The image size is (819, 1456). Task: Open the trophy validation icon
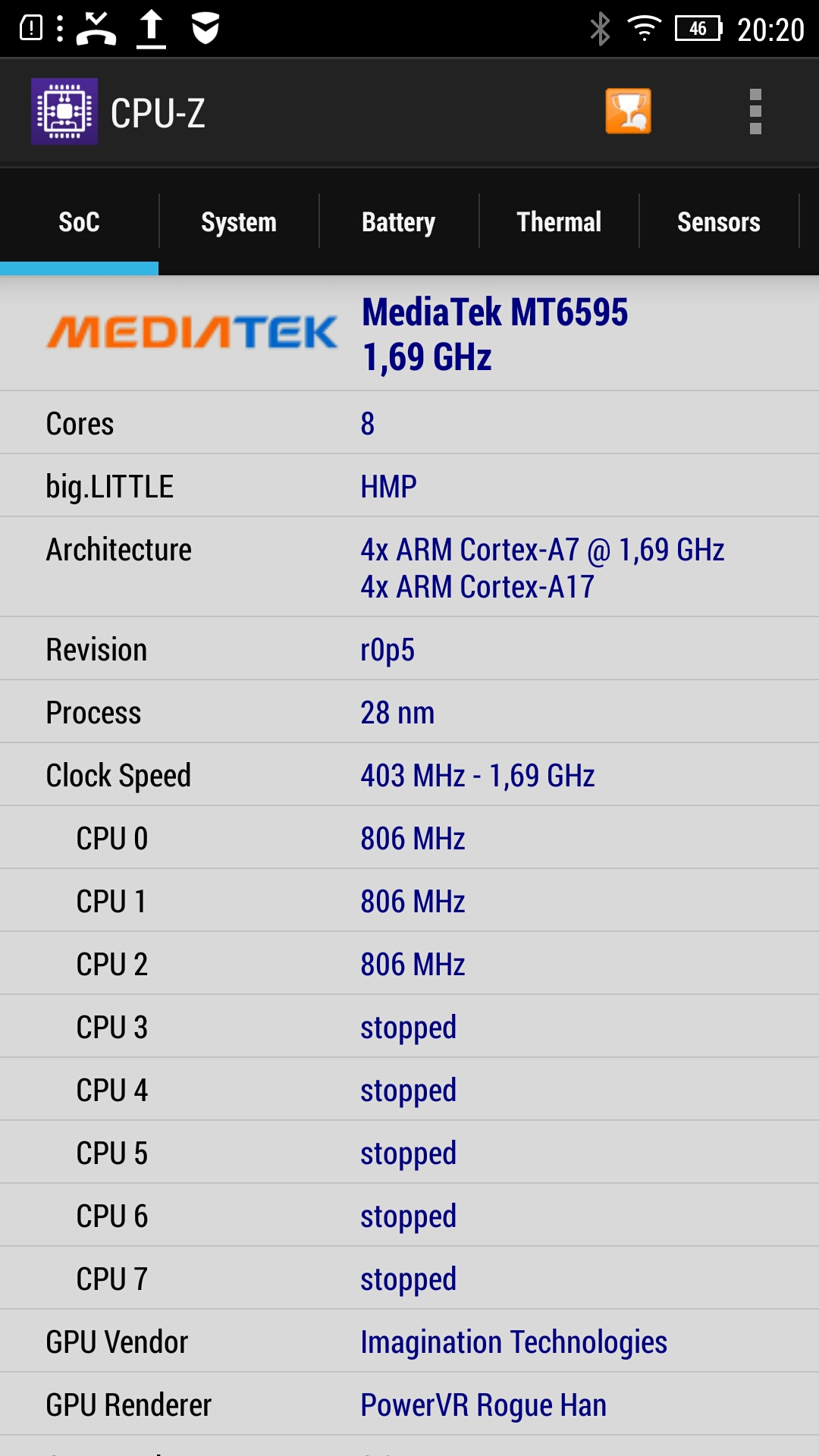628,111
